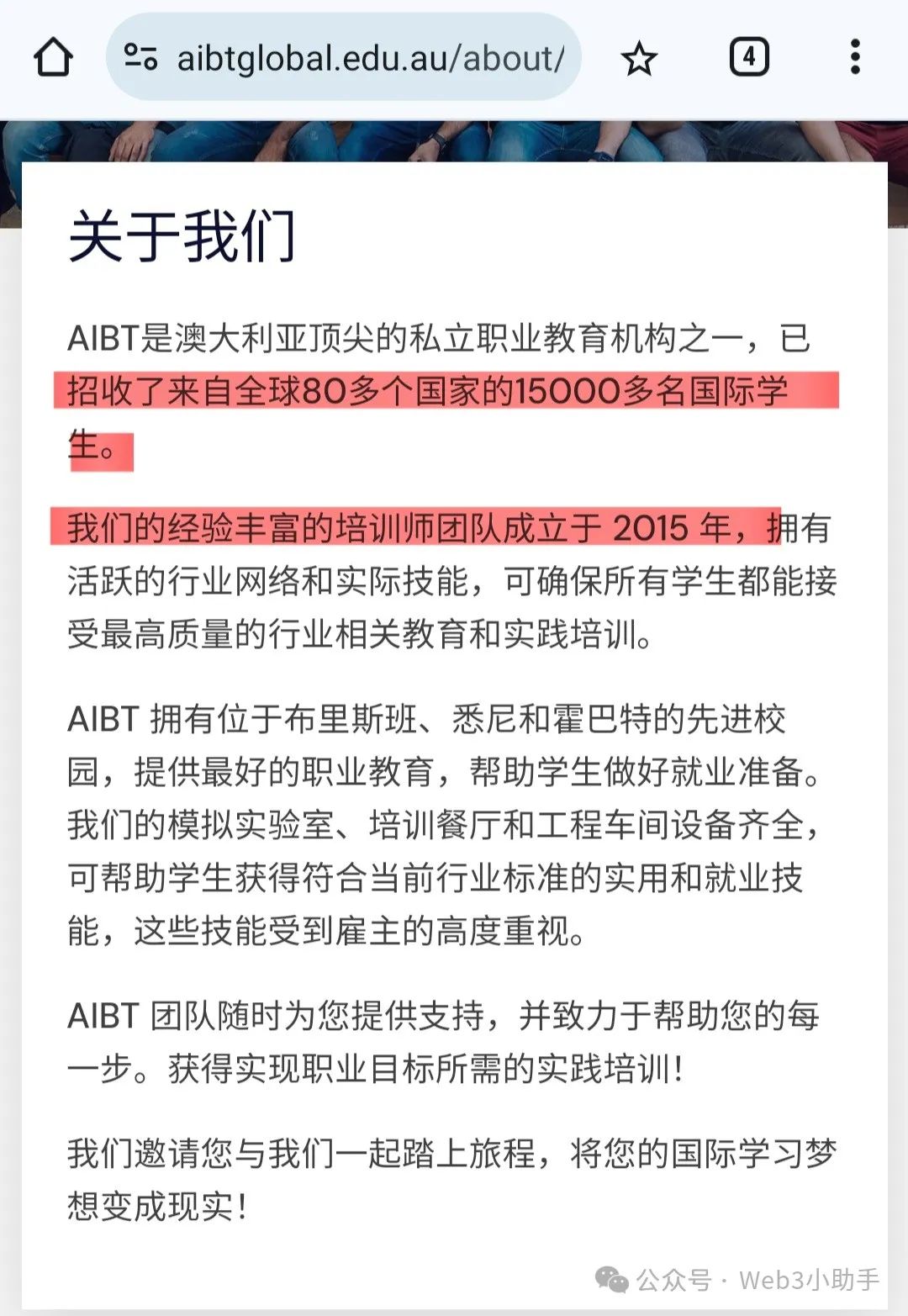View site info icon in address bar

click(x=140, y=57)
